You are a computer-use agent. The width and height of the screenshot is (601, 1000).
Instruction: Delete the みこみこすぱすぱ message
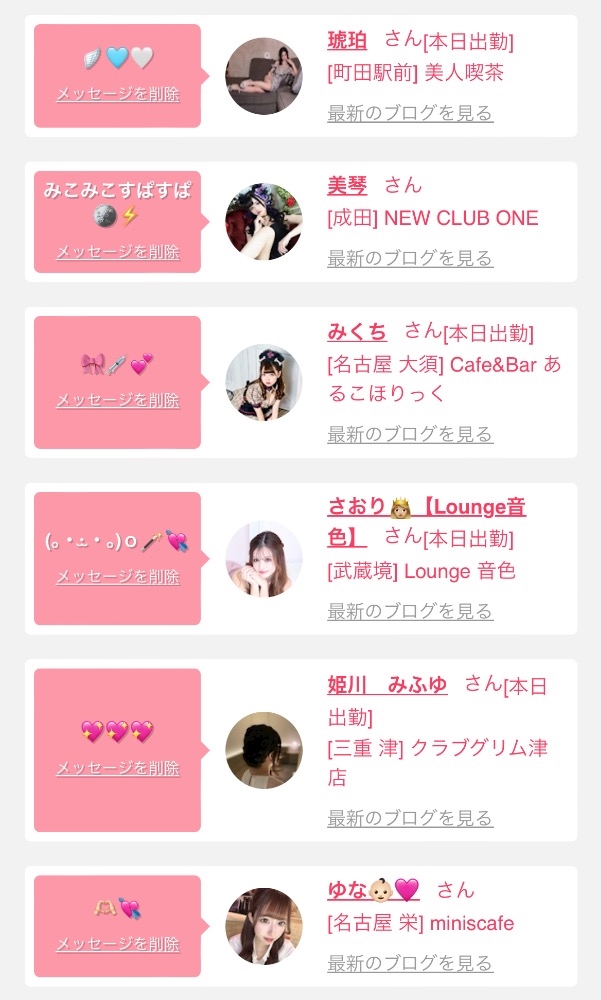pyautogui.click(x=118, y=252)
